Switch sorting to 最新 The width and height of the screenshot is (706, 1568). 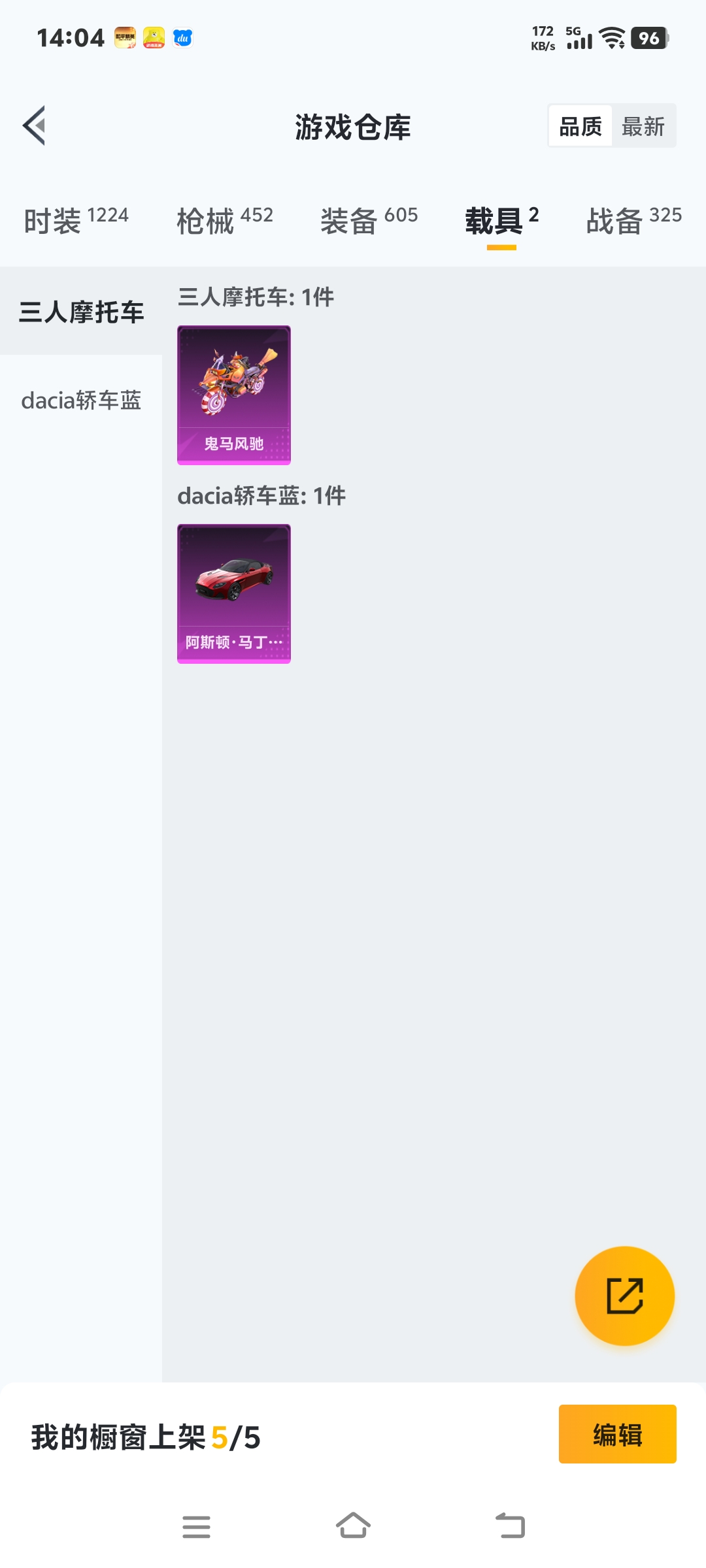click(643, 126)
